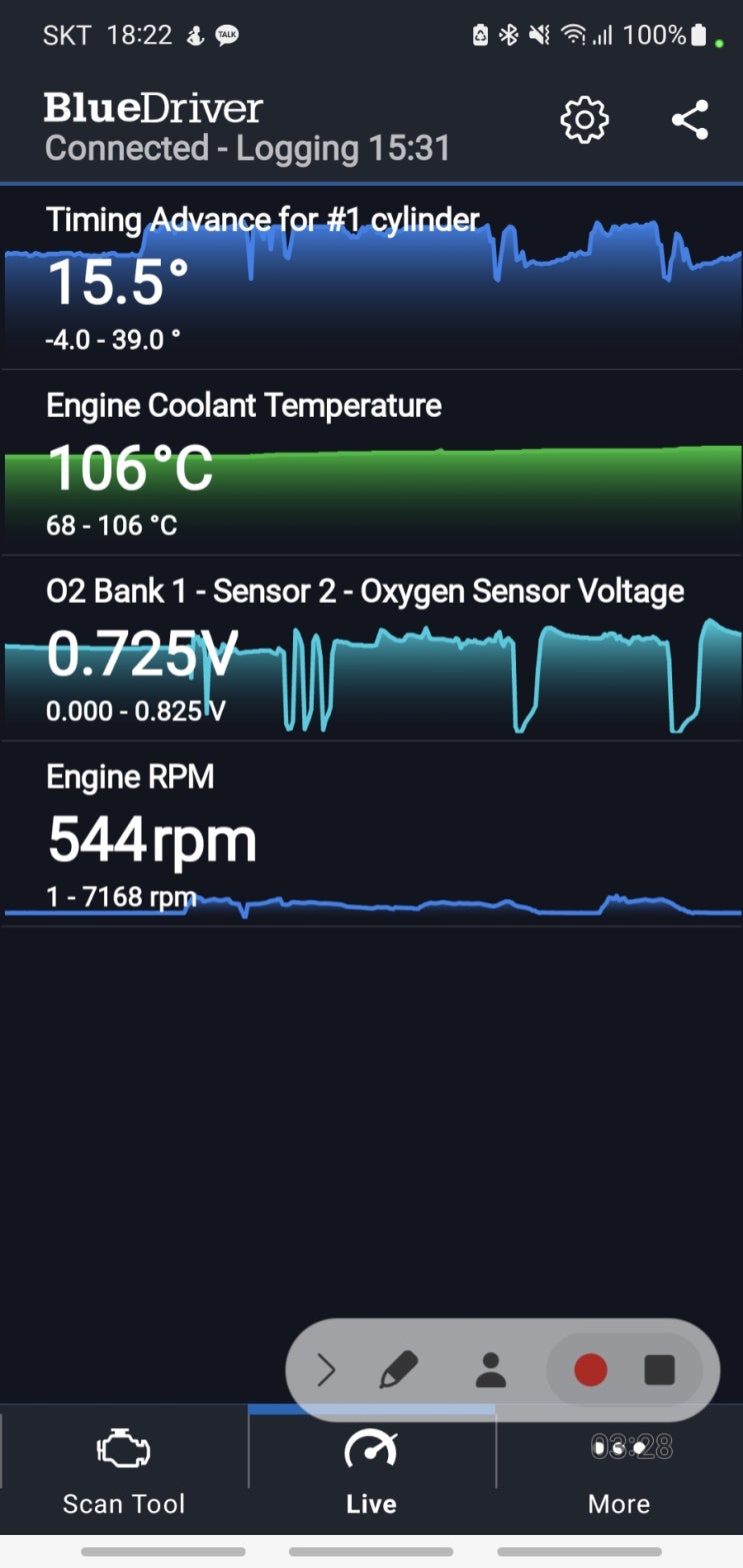
Task: Tap the pencil drawing tool
Action: tap(399, 1370)
